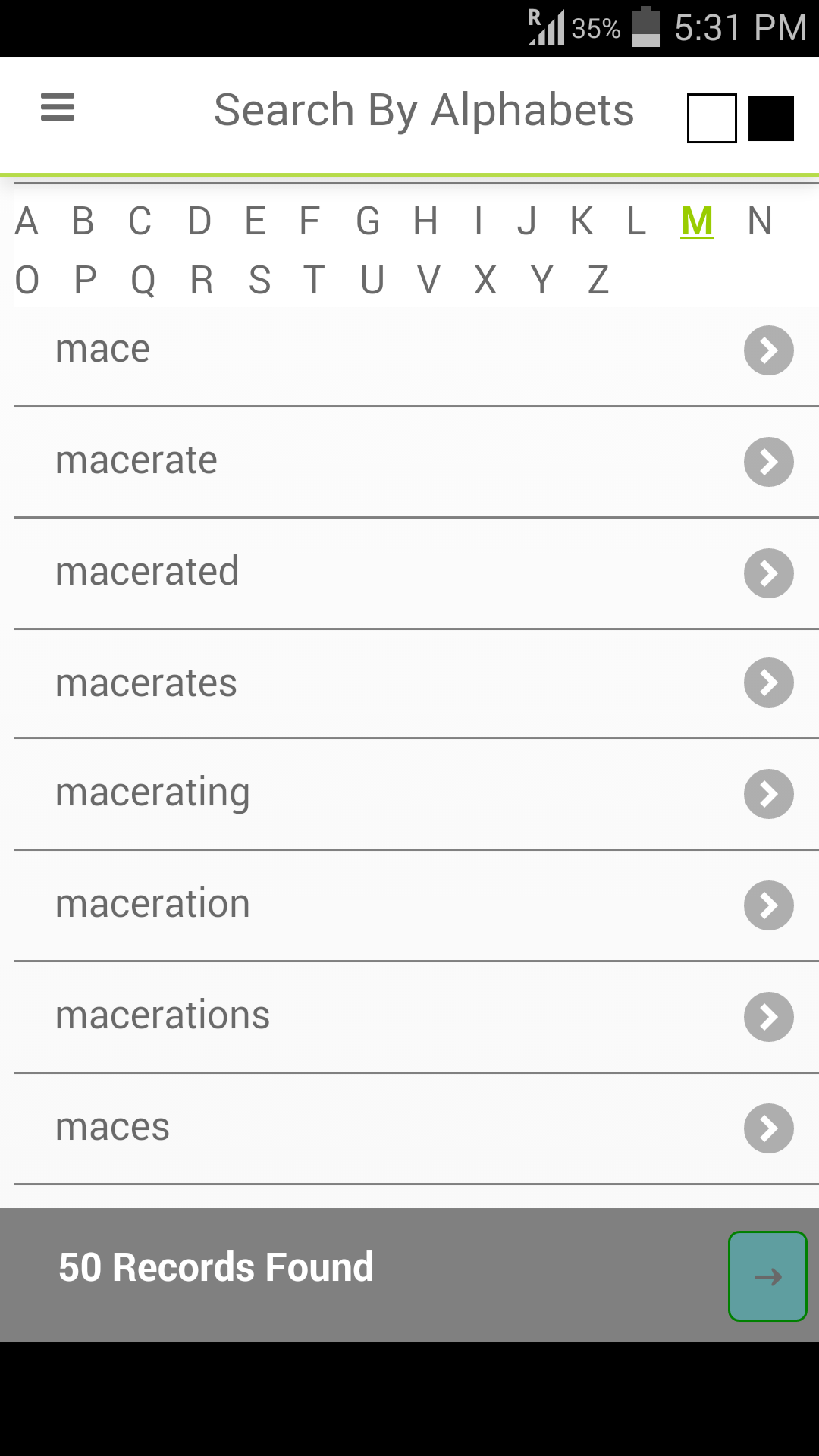This screenshot has height=1456, width=819.
Task: Select the letter H in the alphabet row
Action: pos(425,222)
